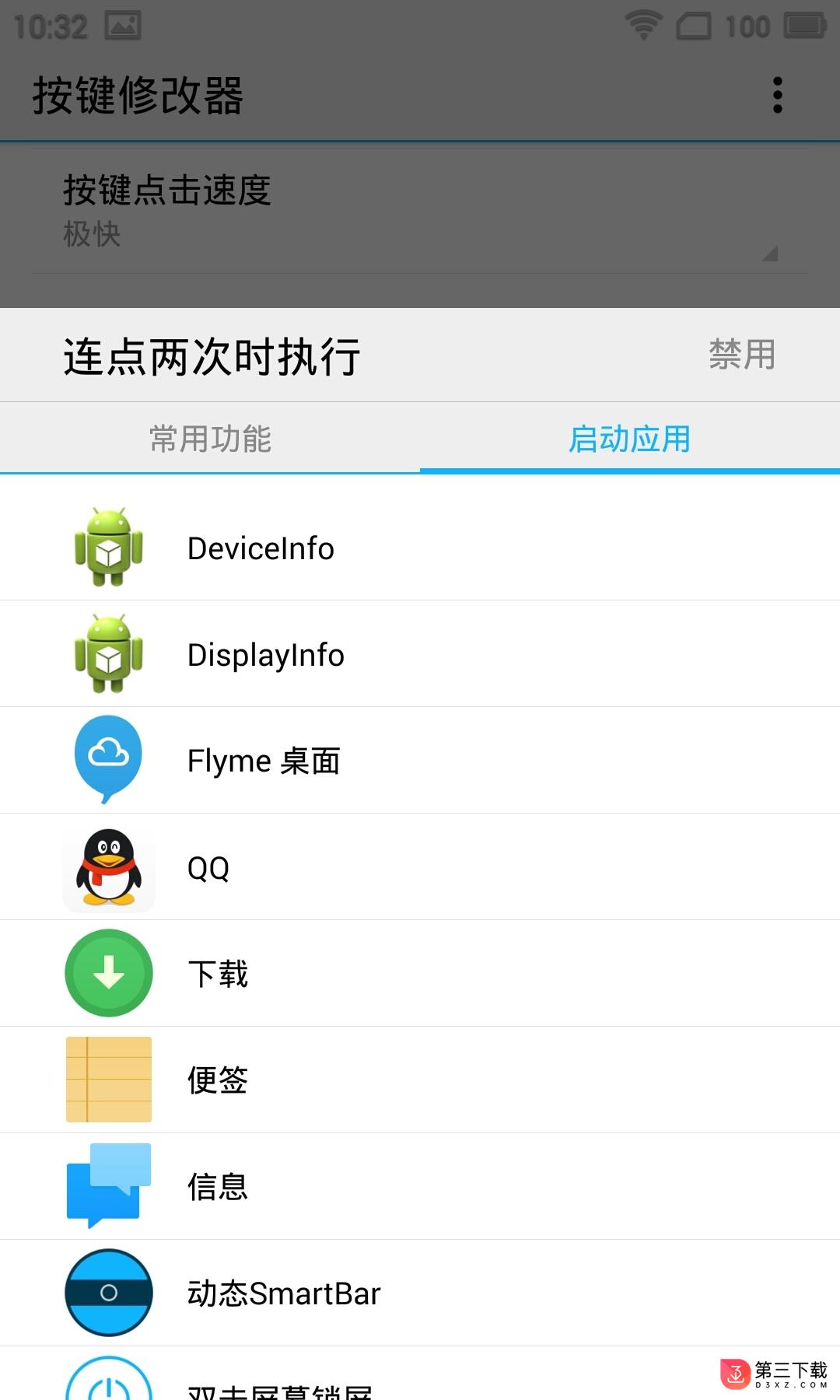Choose DeviceInfo from the app list

click(x=420, y=548)
